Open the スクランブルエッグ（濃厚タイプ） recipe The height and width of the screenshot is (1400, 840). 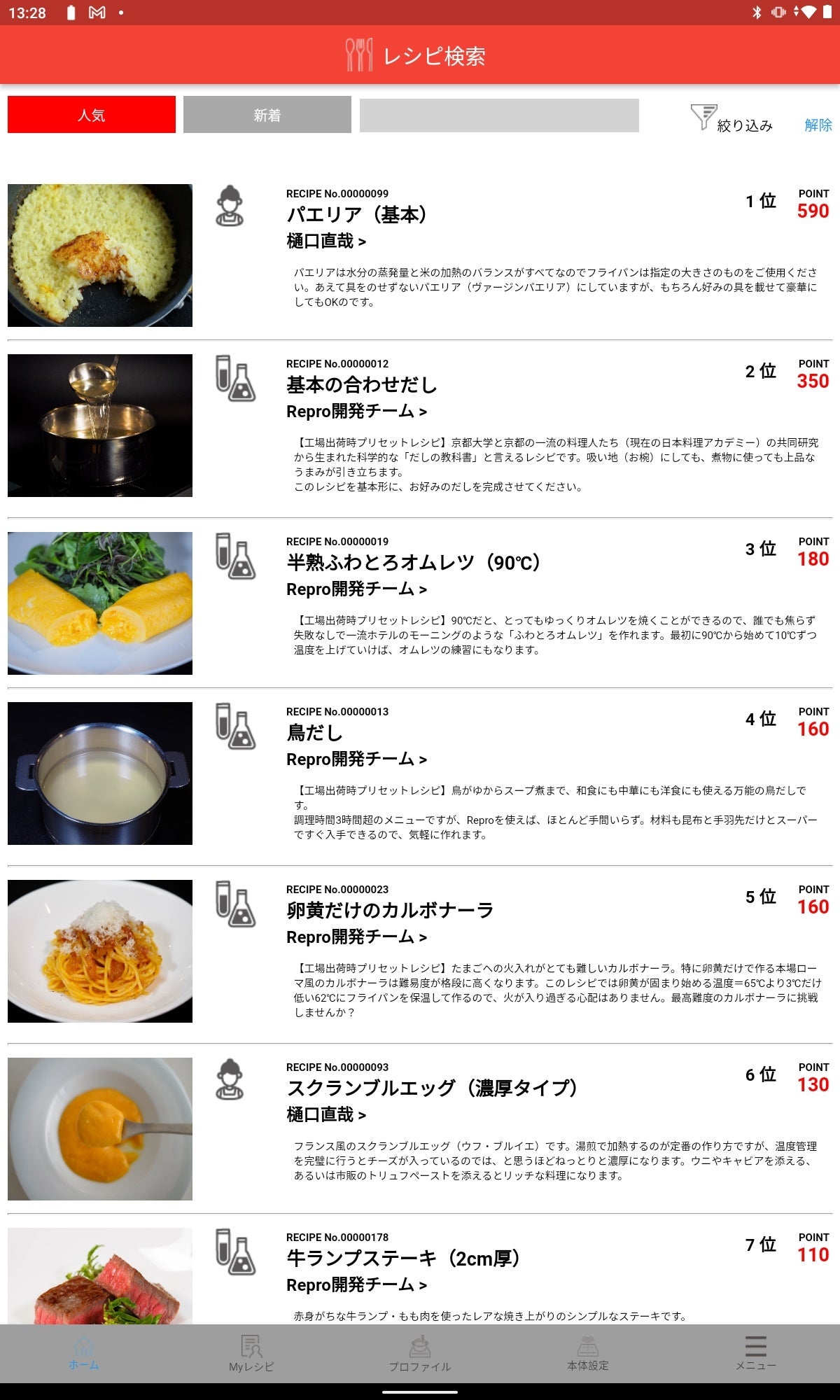[x=432, y=1088]
